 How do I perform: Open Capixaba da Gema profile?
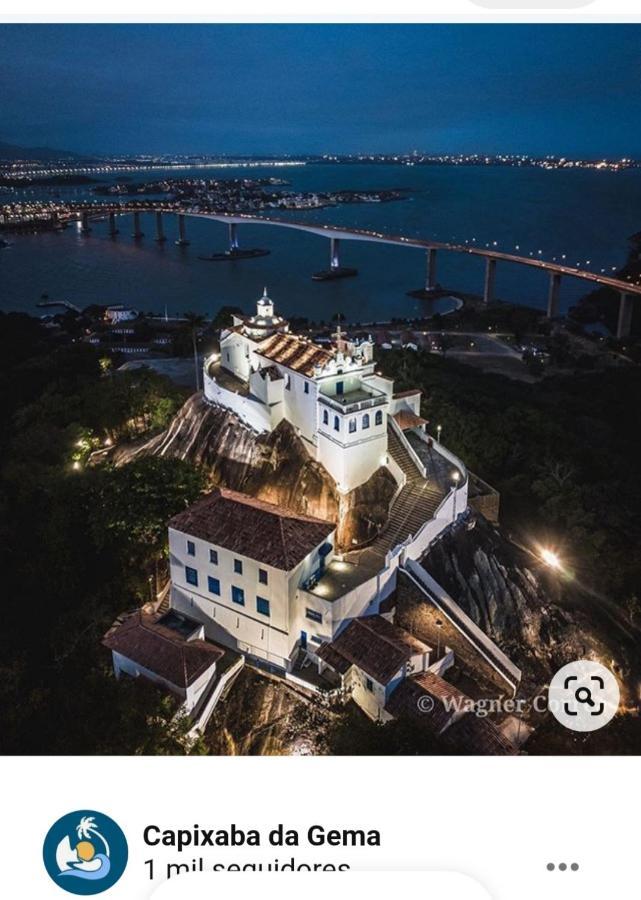click(x=261, y=836)
